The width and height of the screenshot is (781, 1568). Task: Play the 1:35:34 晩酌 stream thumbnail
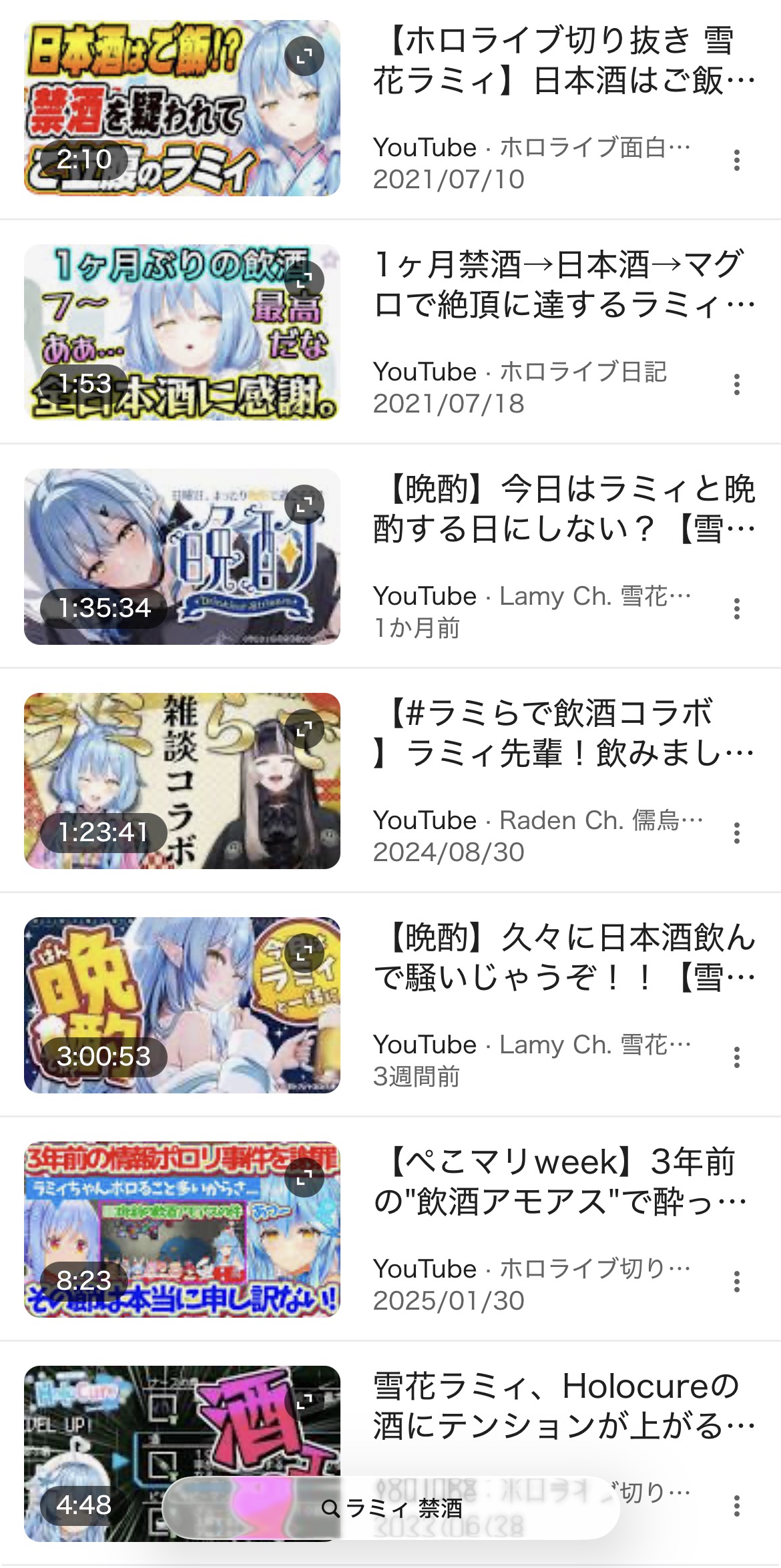(x=182, y=557)
